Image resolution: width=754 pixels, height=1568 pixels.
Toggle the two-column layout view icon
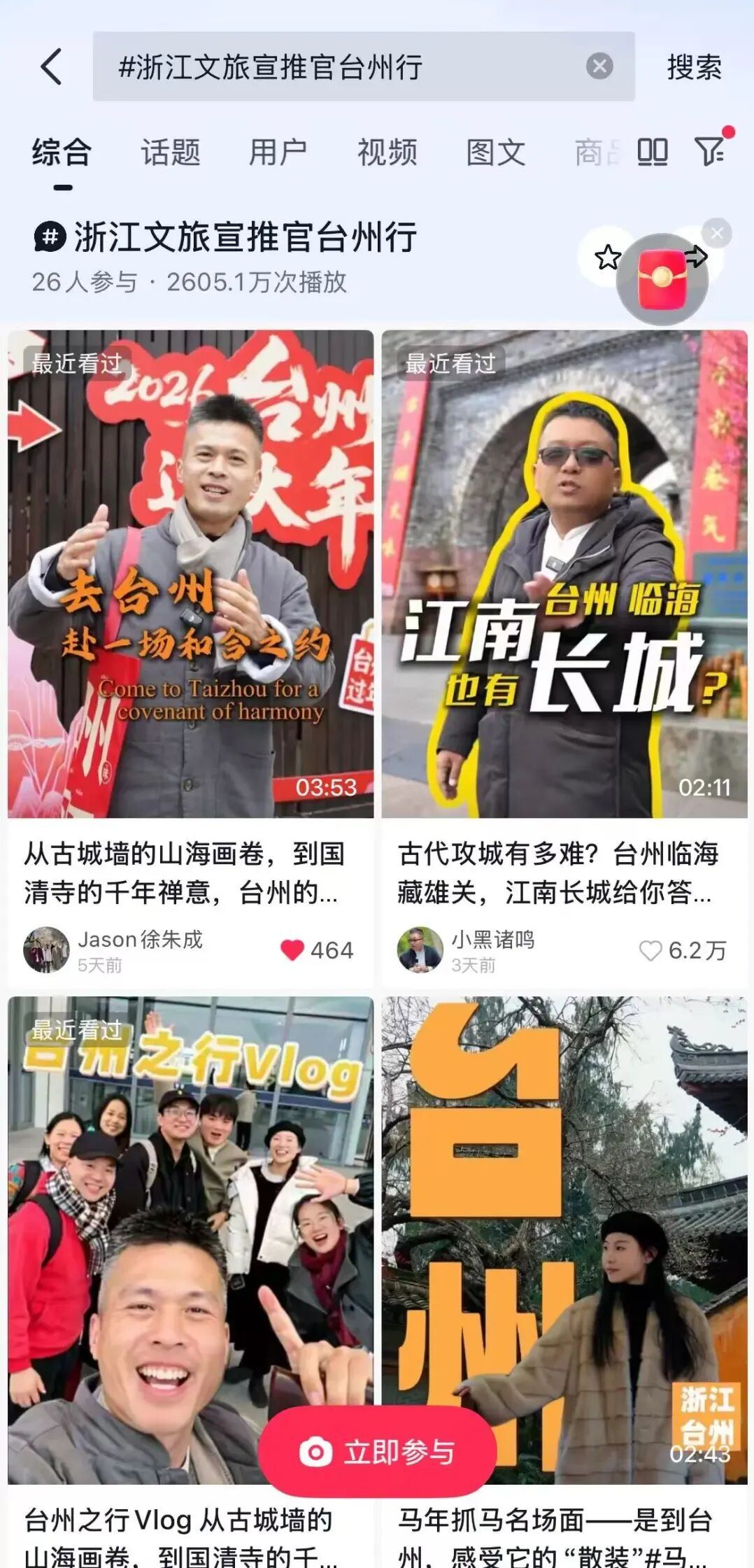point(652,152)
